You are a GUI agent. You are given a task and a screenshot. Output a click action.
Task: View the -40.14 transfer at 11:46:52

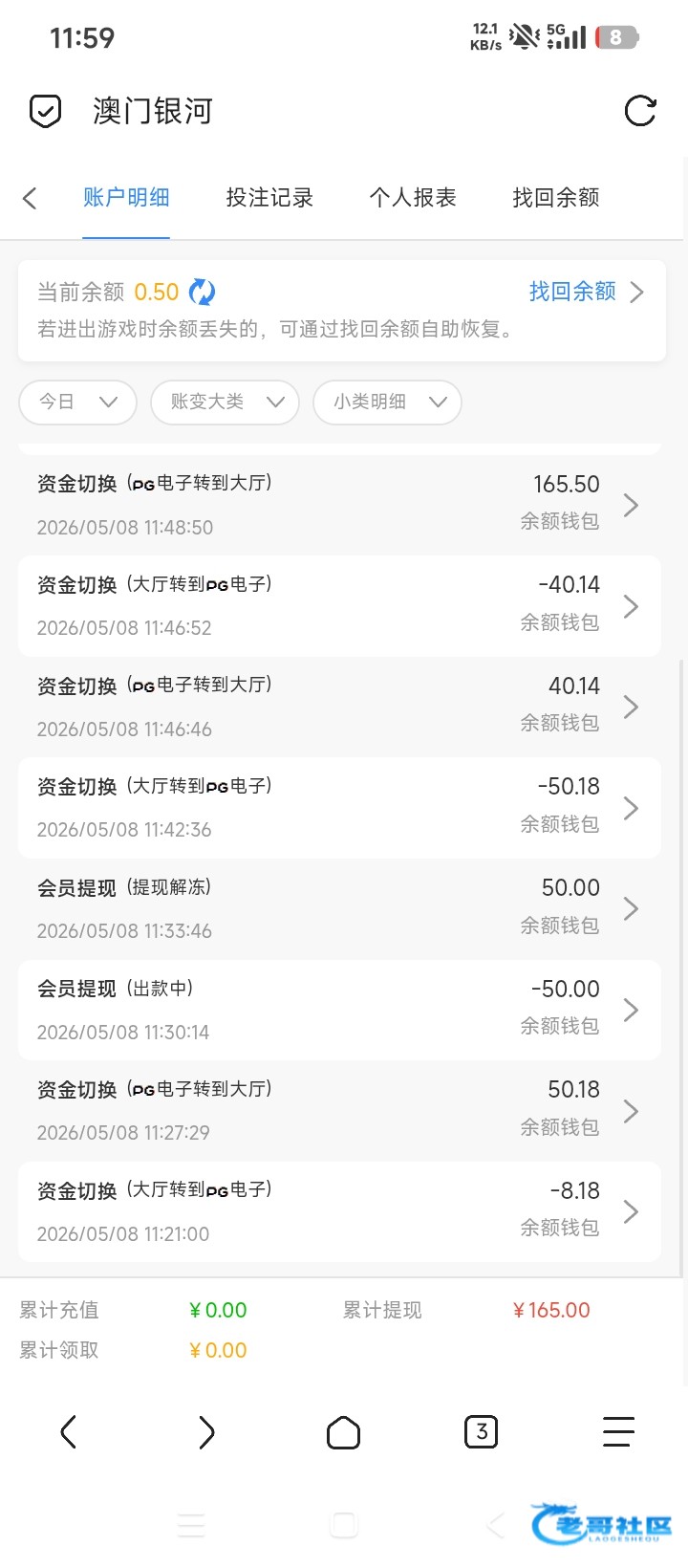point(339,606)
